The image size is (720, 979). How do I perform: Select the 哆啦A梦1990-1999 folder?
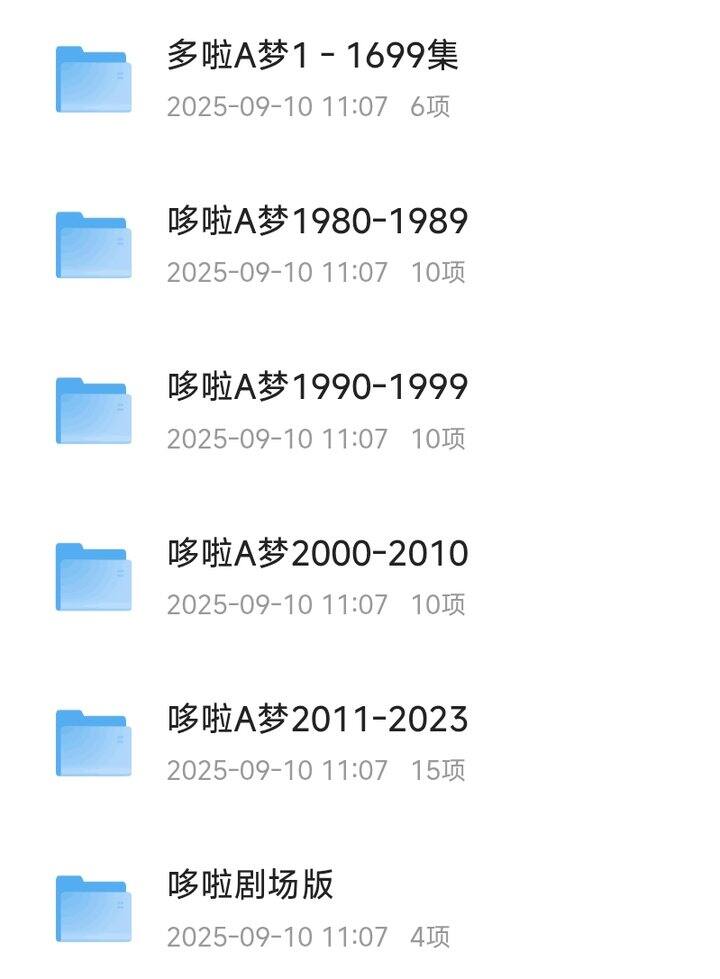click(360, 411)
